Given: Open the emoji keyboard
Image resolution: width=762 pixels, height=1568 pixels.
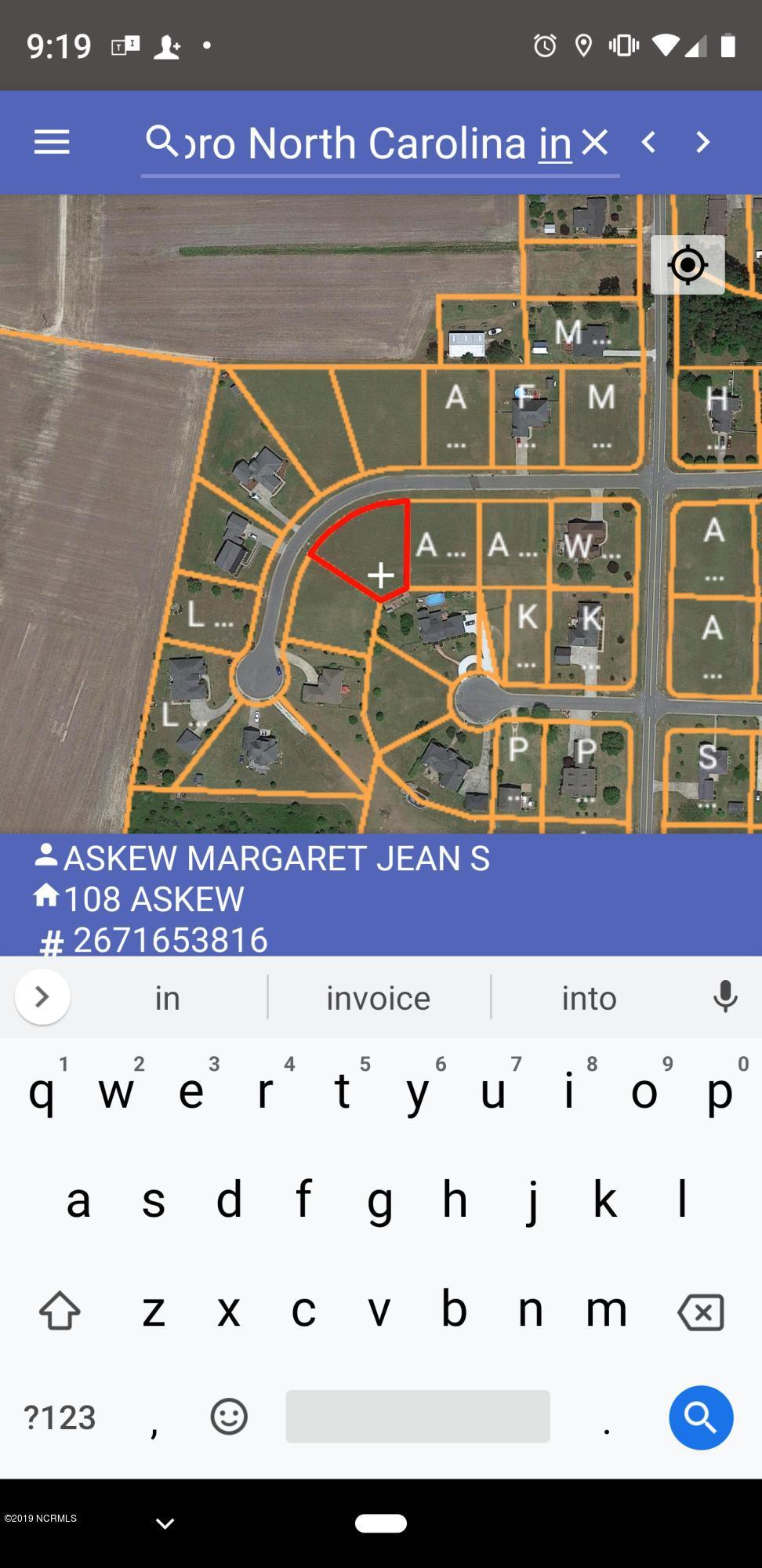Looking at the screenshot, I should [x=229, y=1417].
